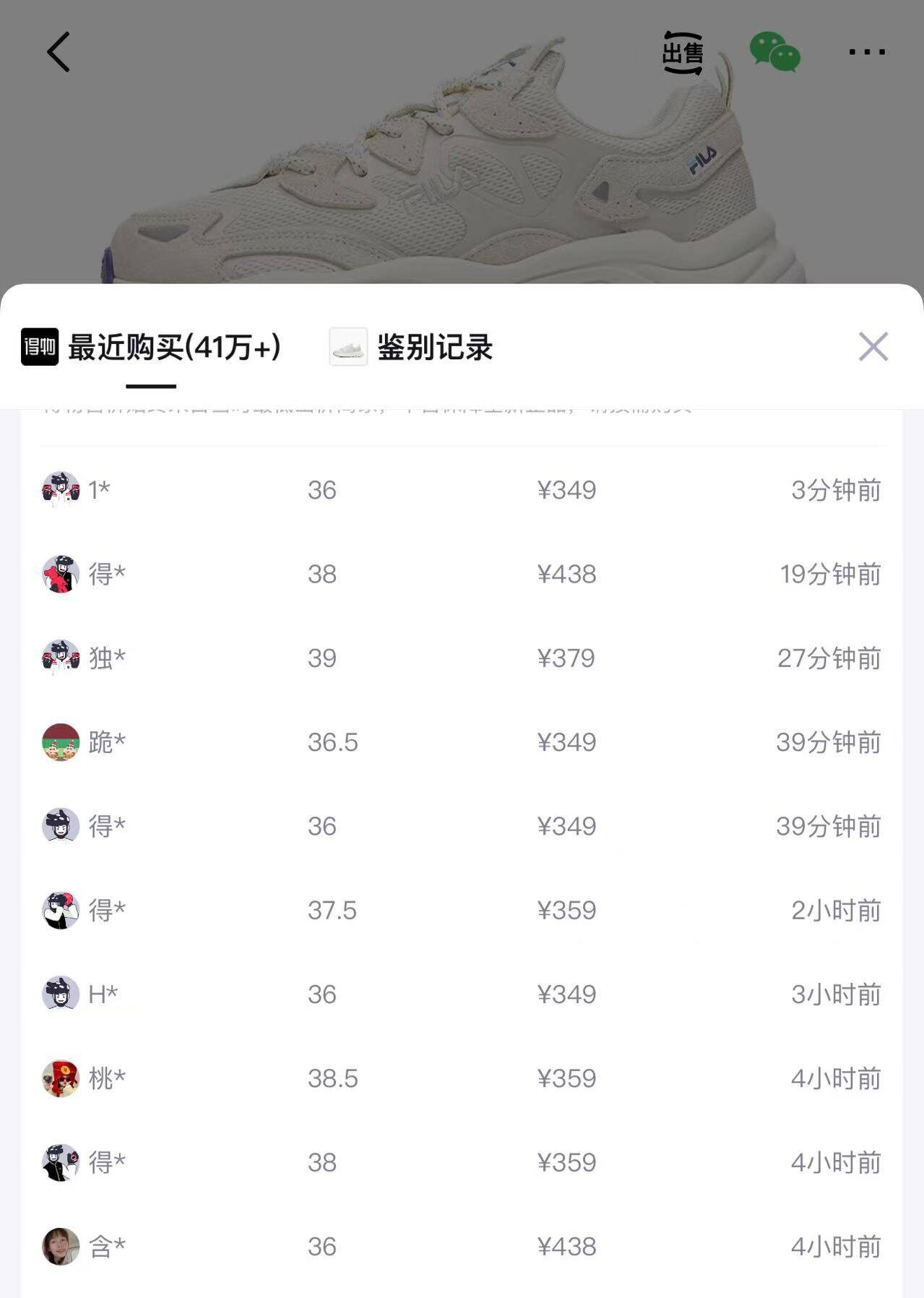Open avatar of buyer 1*
Viewport: 924px width, 1298px height.
point(61,491)
